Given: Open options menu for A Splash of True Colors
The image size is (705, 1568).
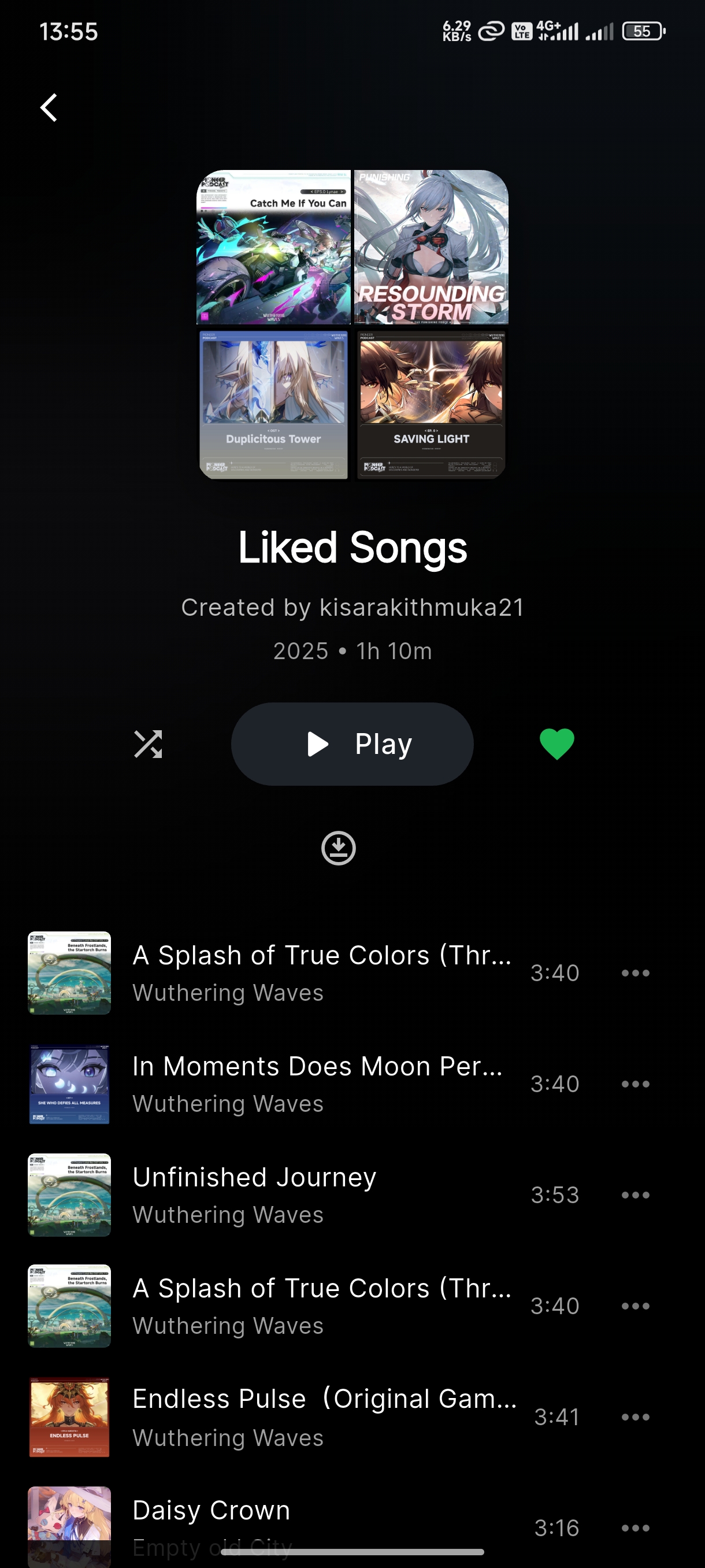Looking at the screenshot, I should point(635,972).
